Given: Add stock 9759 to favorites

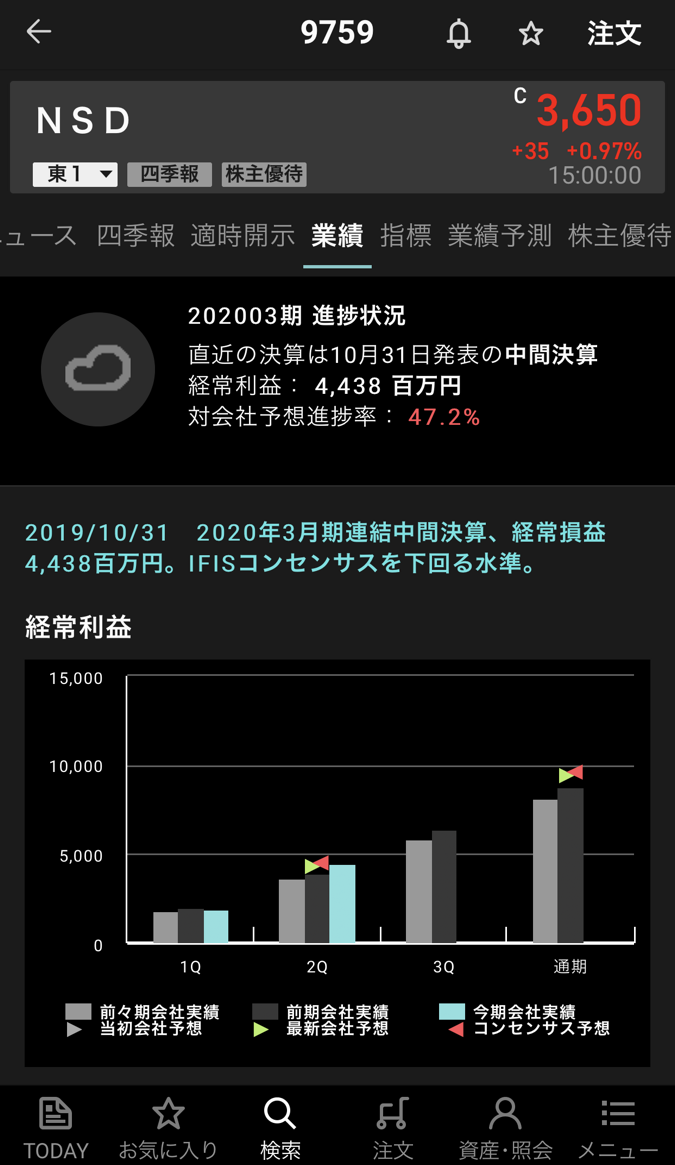Looking at the screenshot, I should 531,34.
